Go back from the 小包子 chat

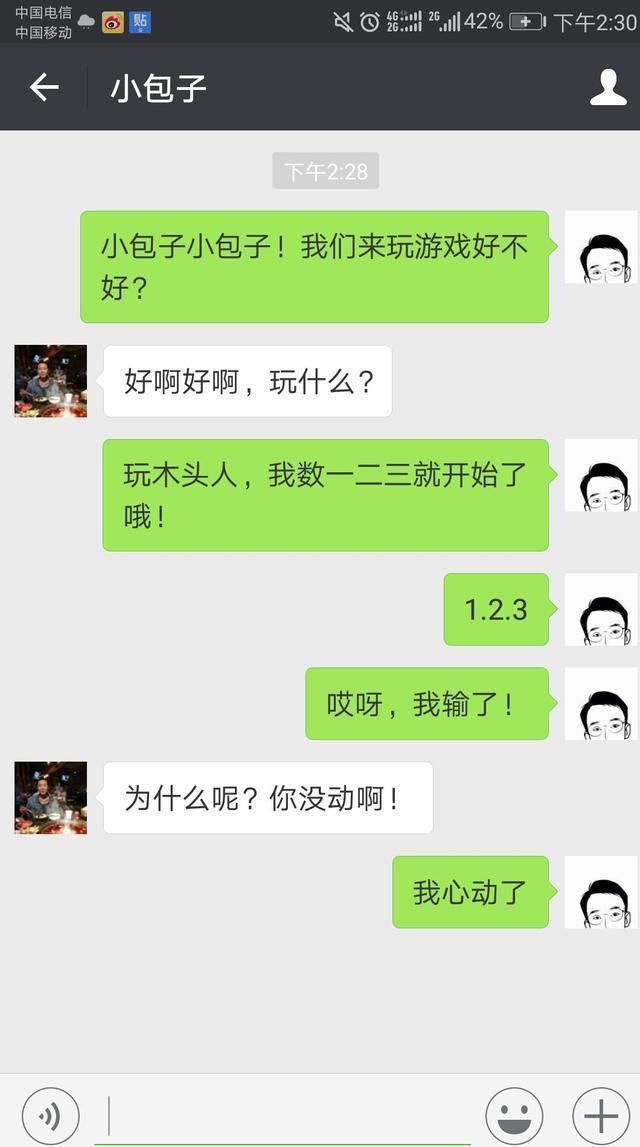44,88
